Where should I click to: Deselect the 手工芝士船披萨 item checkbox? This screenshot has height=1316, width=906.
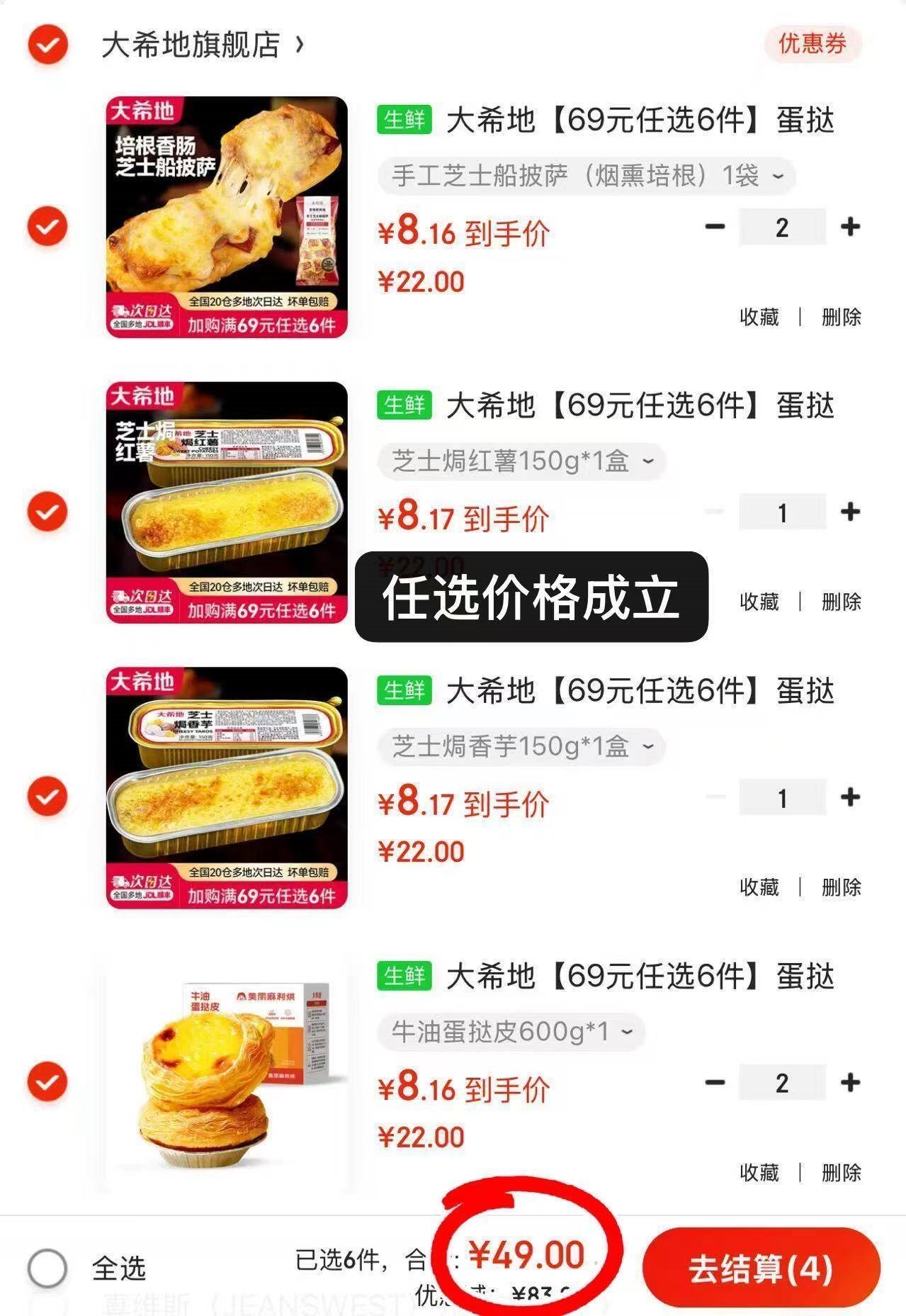pos(47,227)
